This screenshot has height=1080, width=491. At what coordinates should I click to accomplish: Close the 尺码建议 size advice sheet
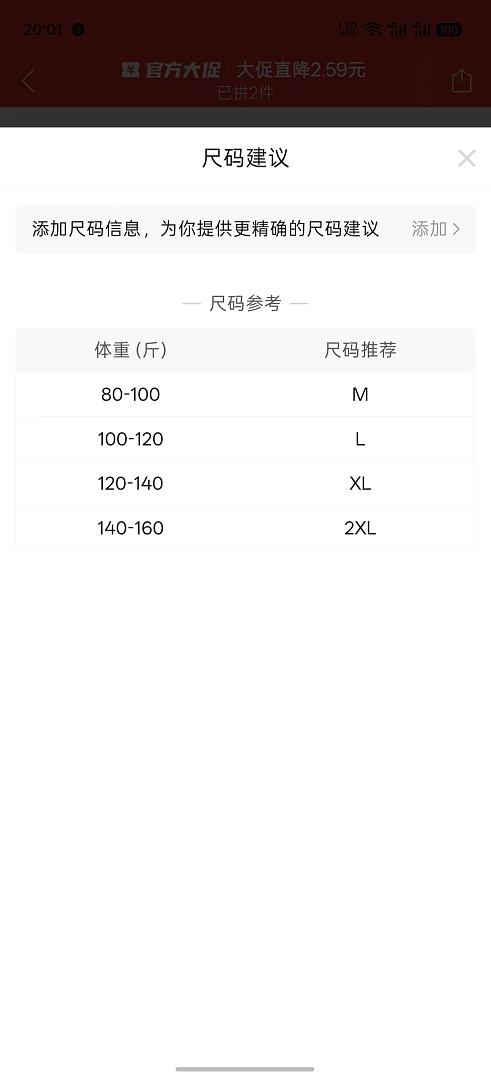click(466, 158)
